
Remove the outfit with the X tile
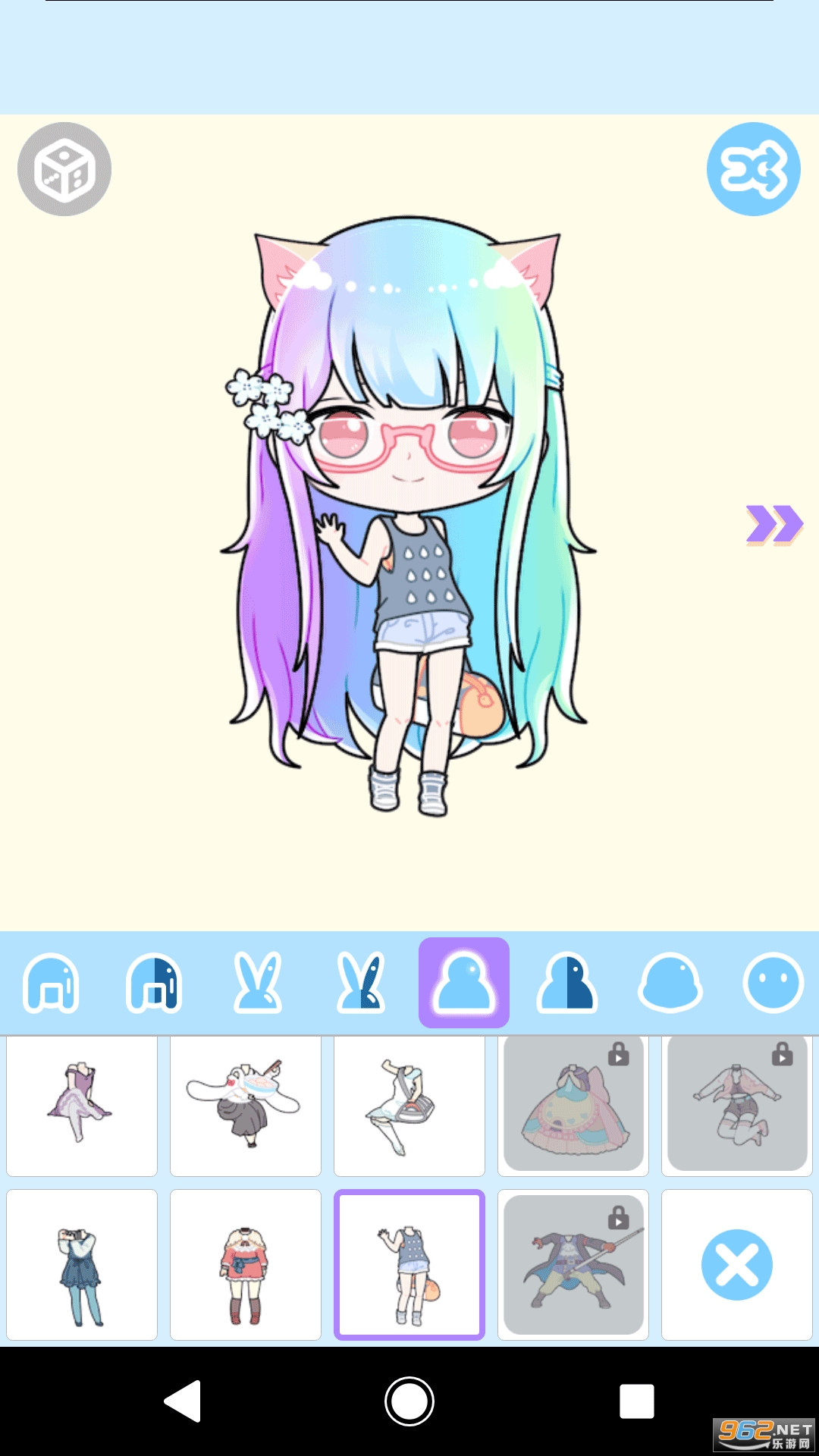[737, 1265]
